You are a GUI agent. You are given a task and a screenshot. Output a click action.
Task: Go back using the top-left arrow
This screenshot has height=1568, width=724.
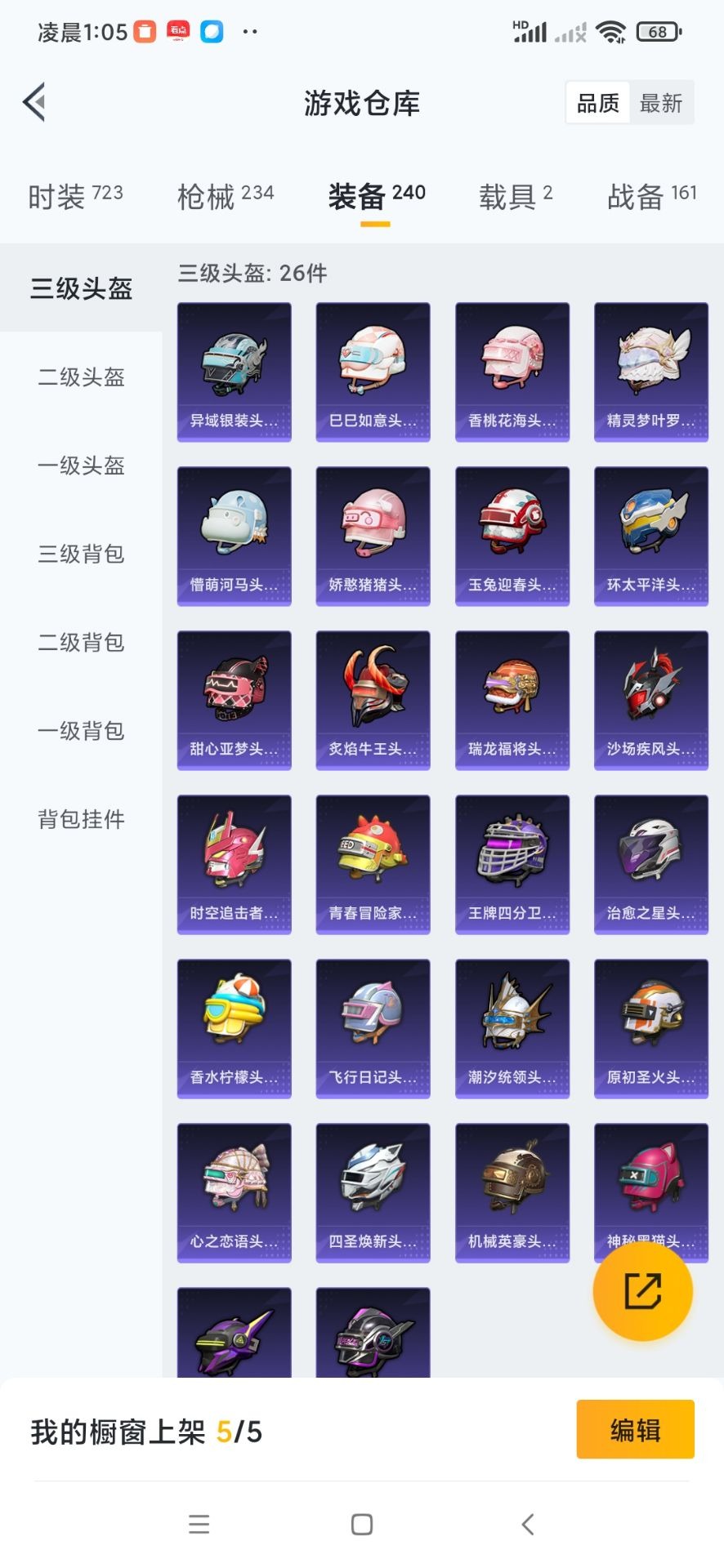(x=34, y=103)
